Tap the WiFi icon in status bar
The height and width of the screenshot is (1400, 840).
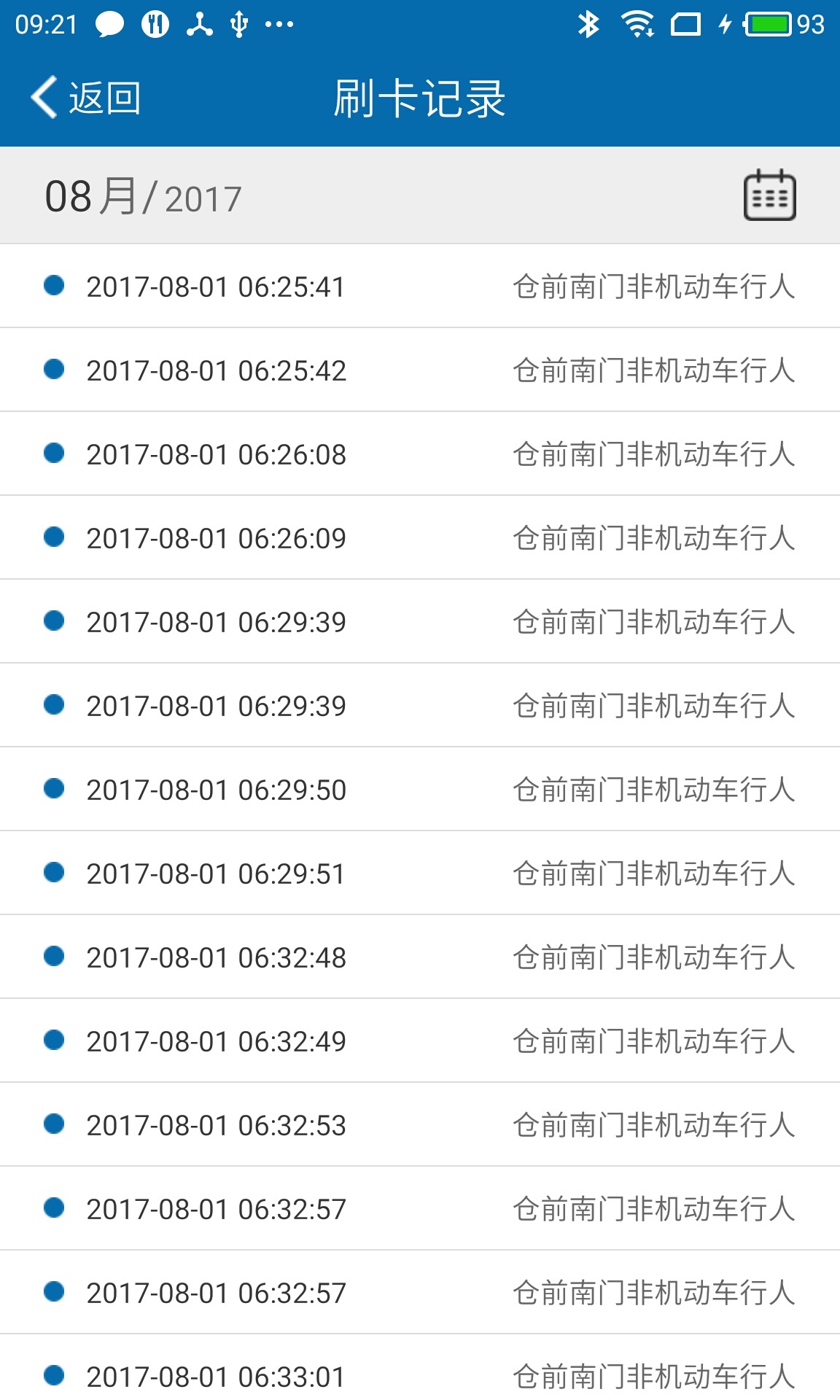636,24
